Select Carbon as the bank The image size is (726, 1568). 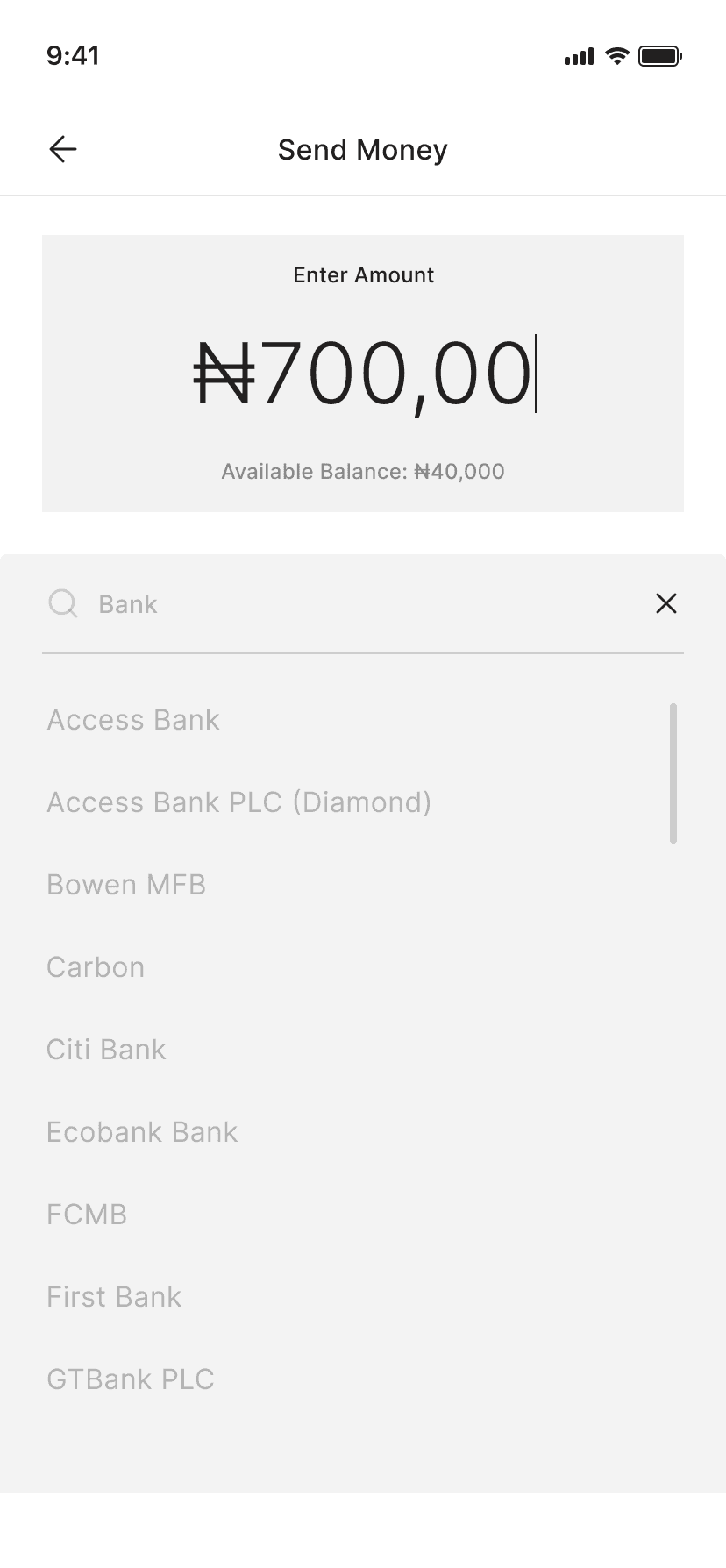96,967
